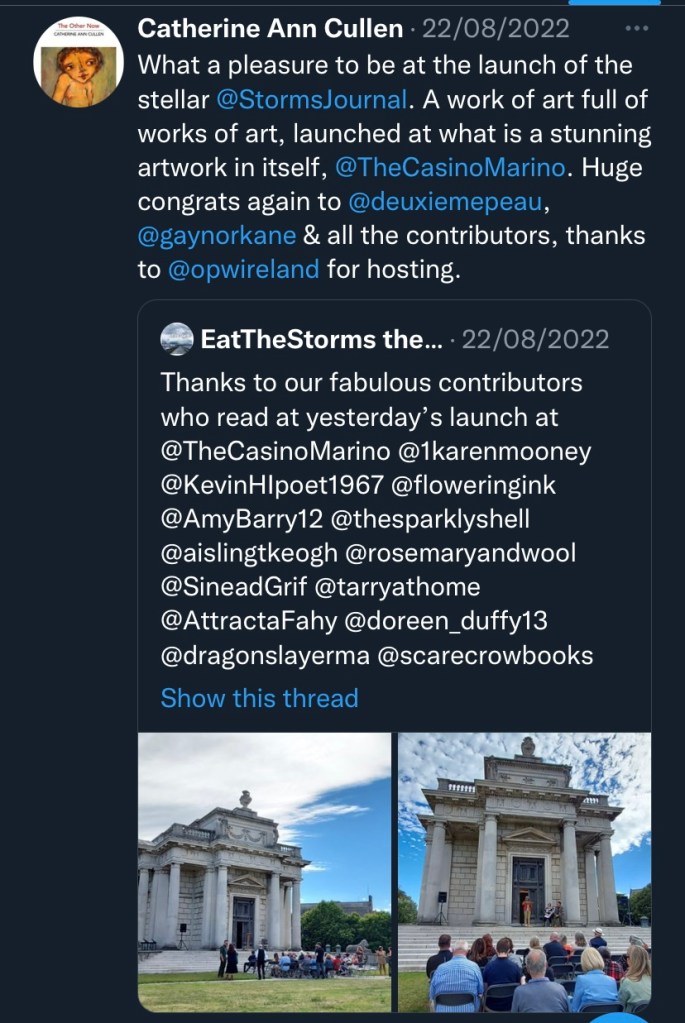Open Catherine Ann Cullen's name link
685x1023 pixels.
(x=270, y=29)
